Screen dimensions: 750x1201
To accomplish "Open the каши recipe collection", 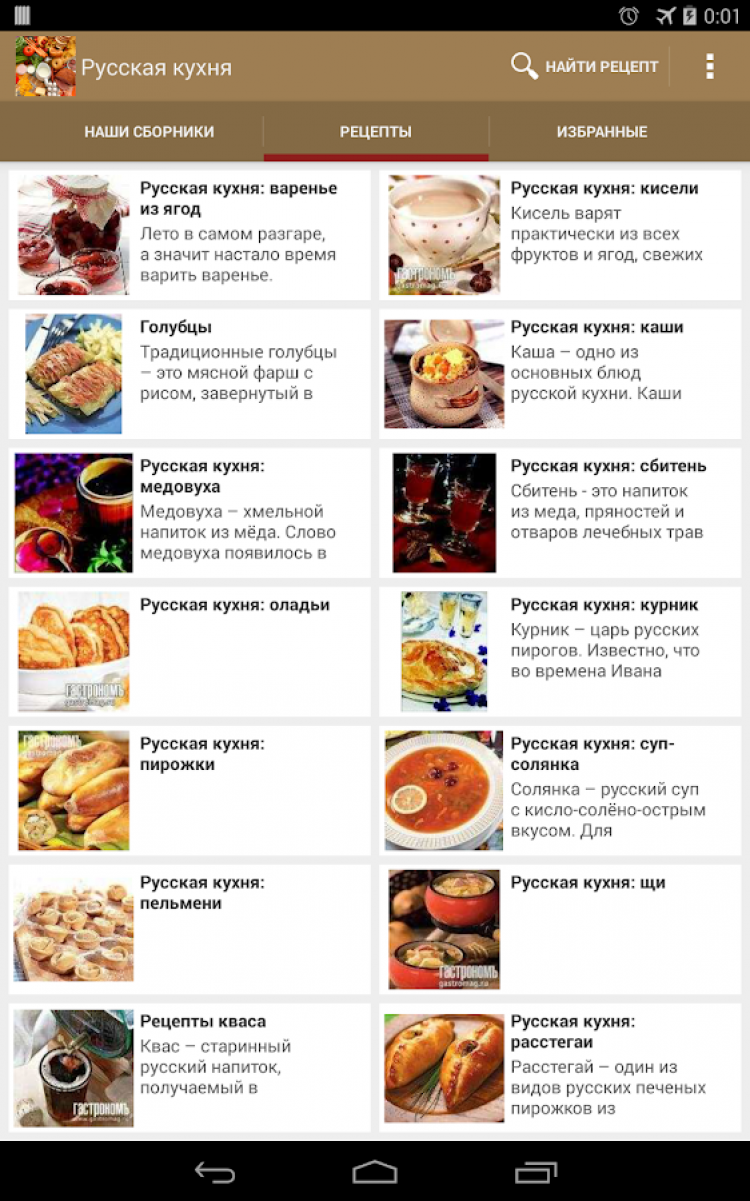I will 560,374.
